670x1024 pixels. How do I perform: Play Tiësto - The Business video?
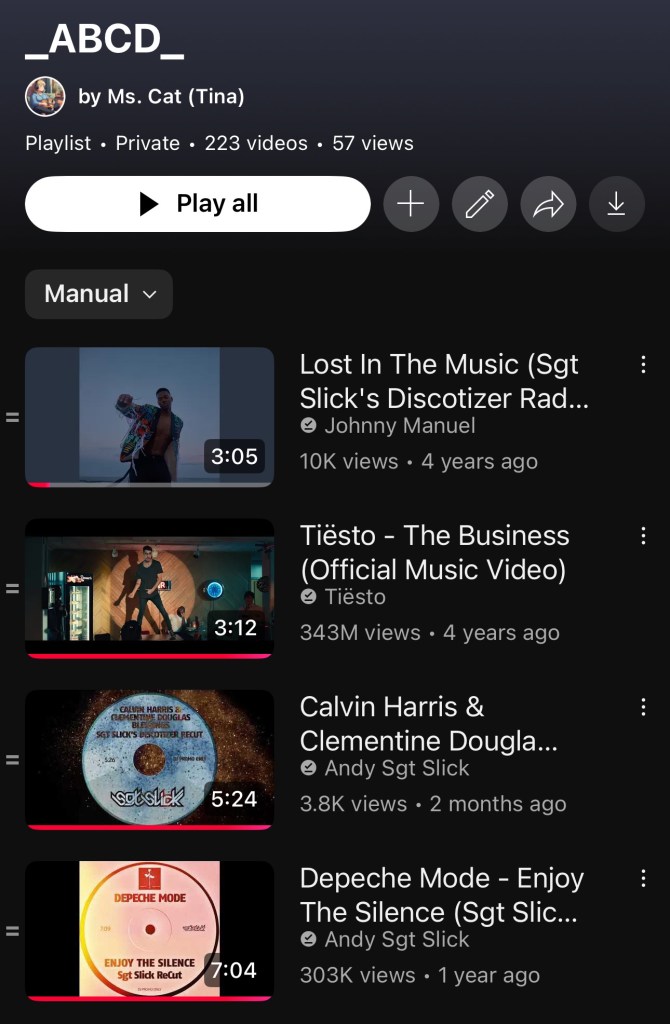(x=149, y=587)
